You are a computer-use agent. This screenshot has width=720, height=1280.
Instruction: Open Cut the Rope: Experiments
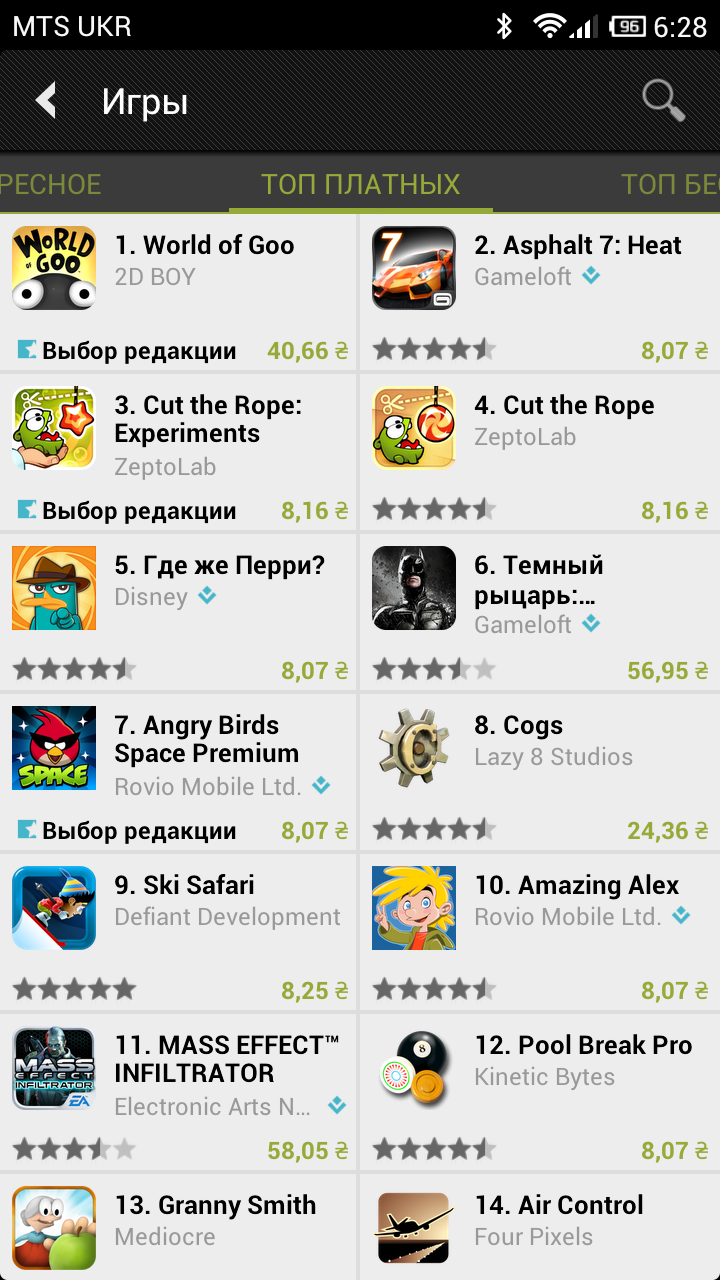click(x=178, y=452)
